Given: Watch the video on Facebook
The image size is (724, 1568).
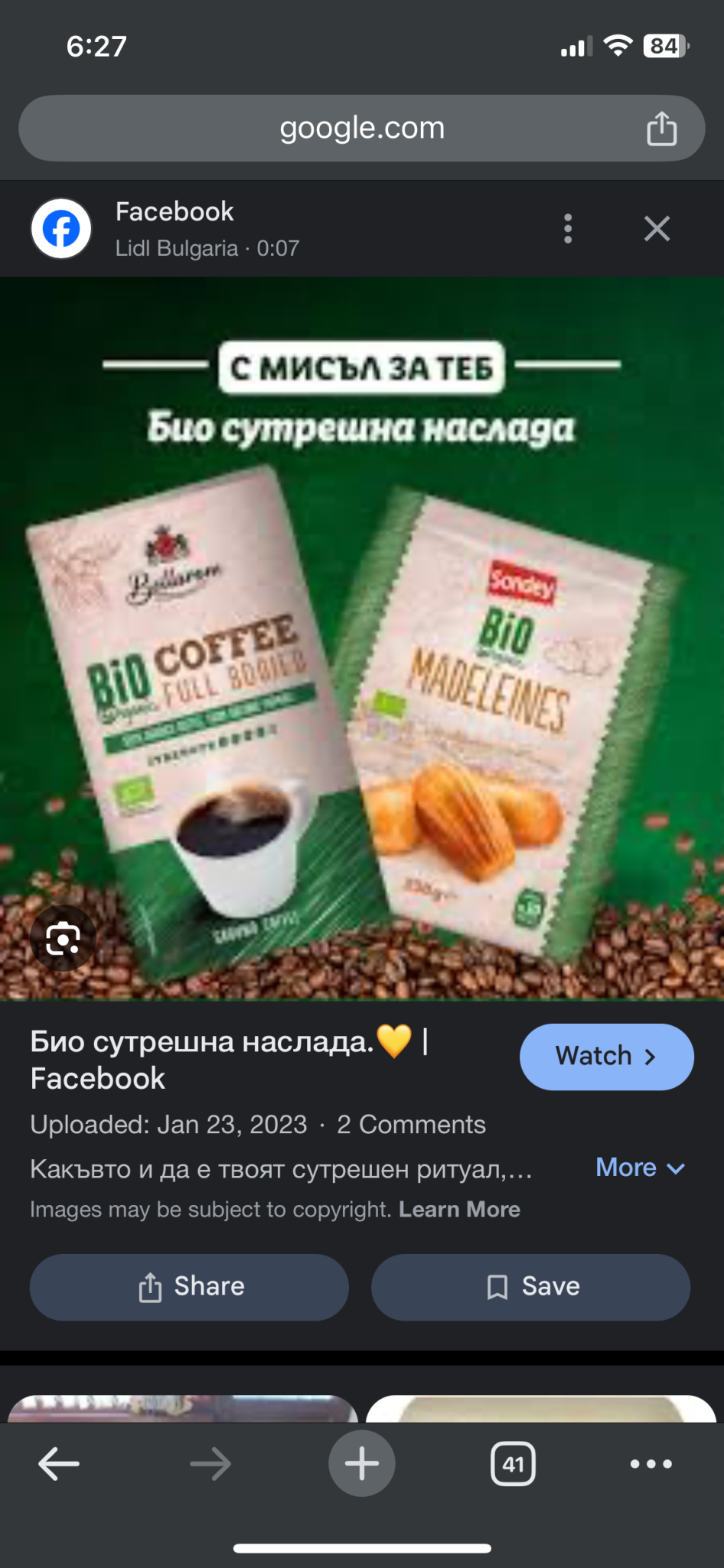Looking at the screenshot, I should pos(606,1057).
